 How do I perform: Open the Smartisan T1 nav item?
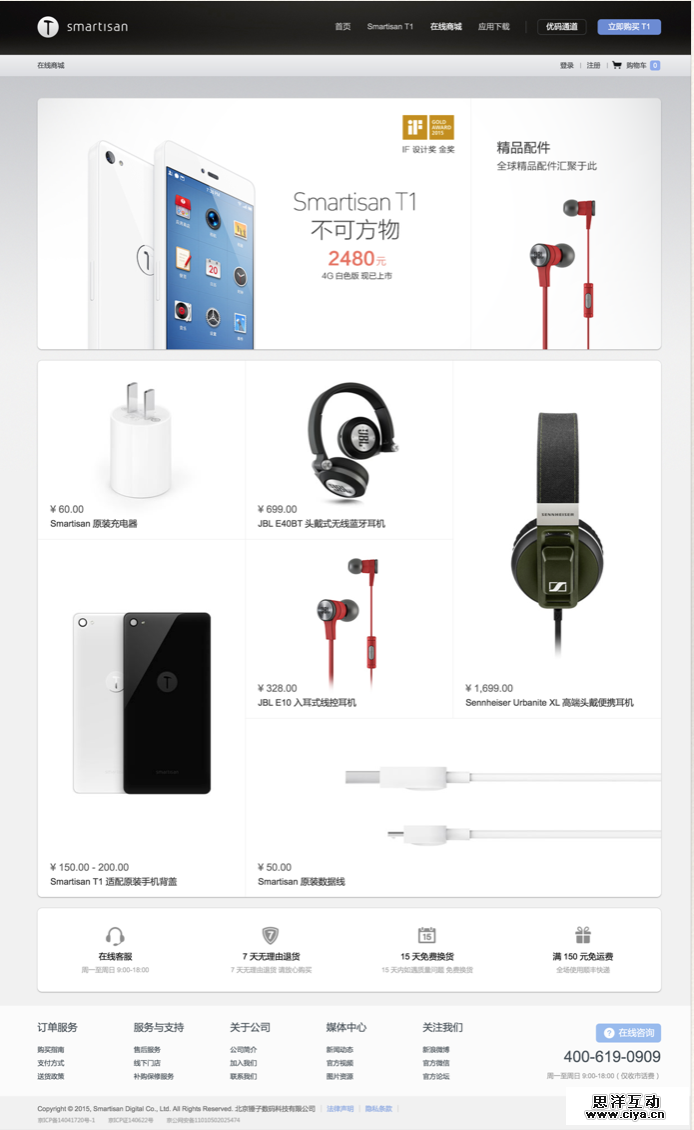point(390,27)
